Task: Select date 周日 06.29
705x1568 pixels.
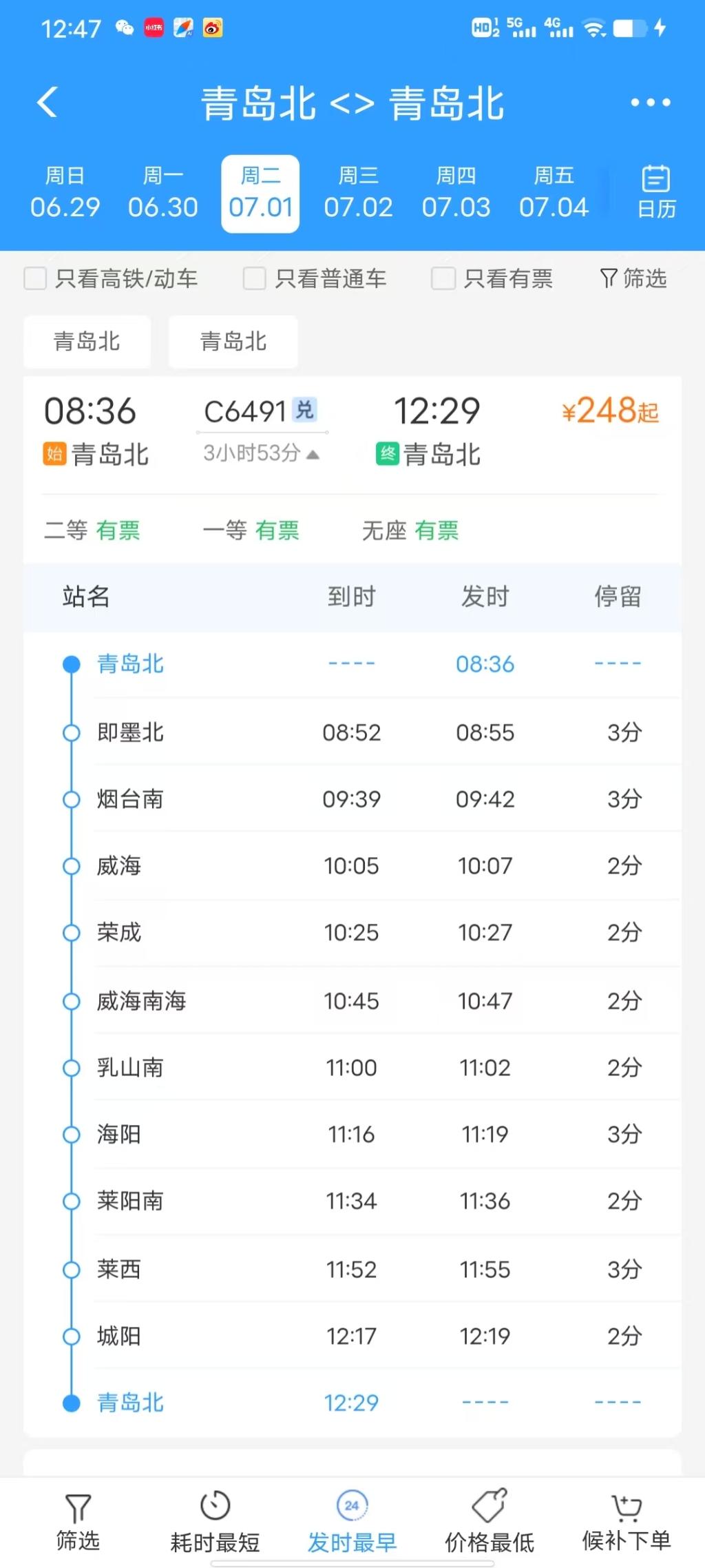Action: point(65,194)
